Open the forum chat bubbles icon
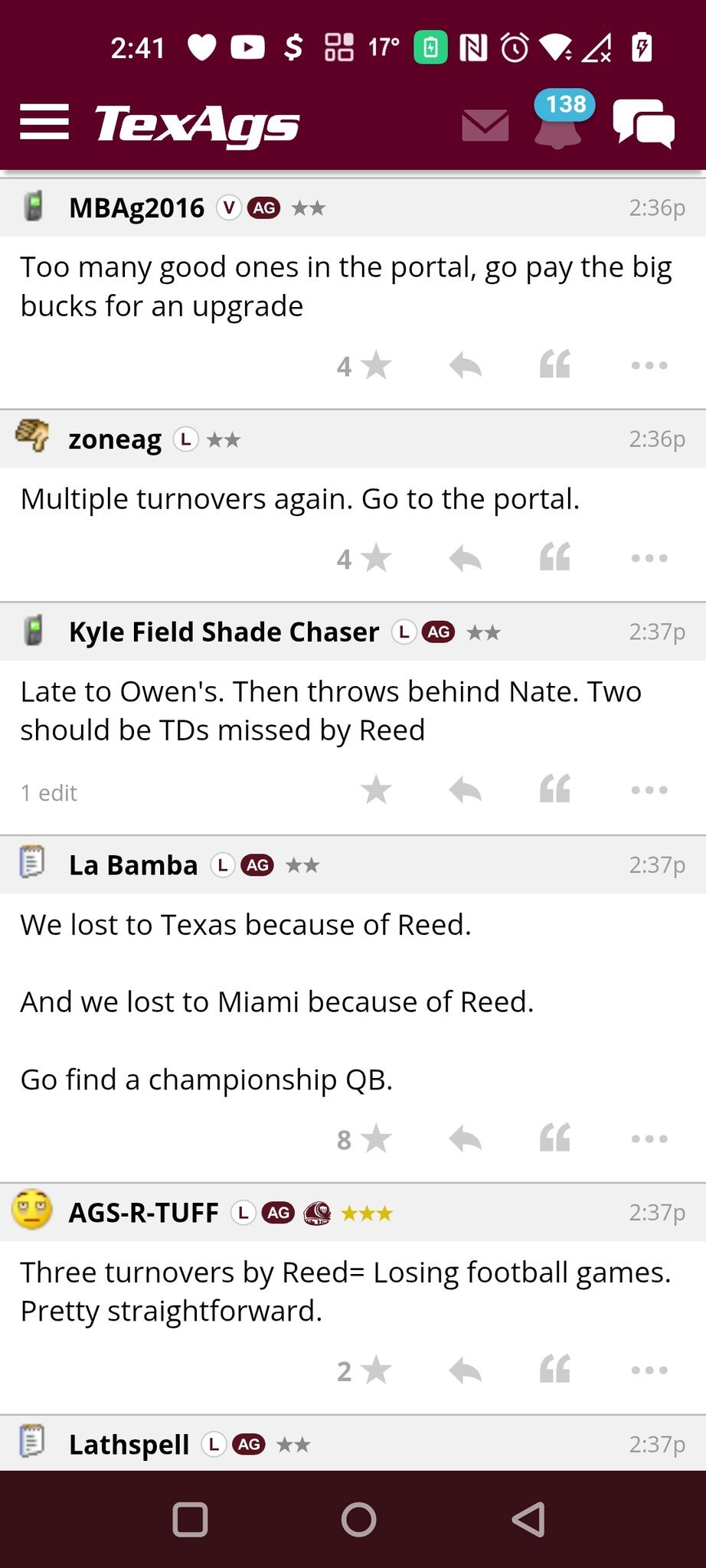Screen dimensions: 706x1568 coord(643,123)
